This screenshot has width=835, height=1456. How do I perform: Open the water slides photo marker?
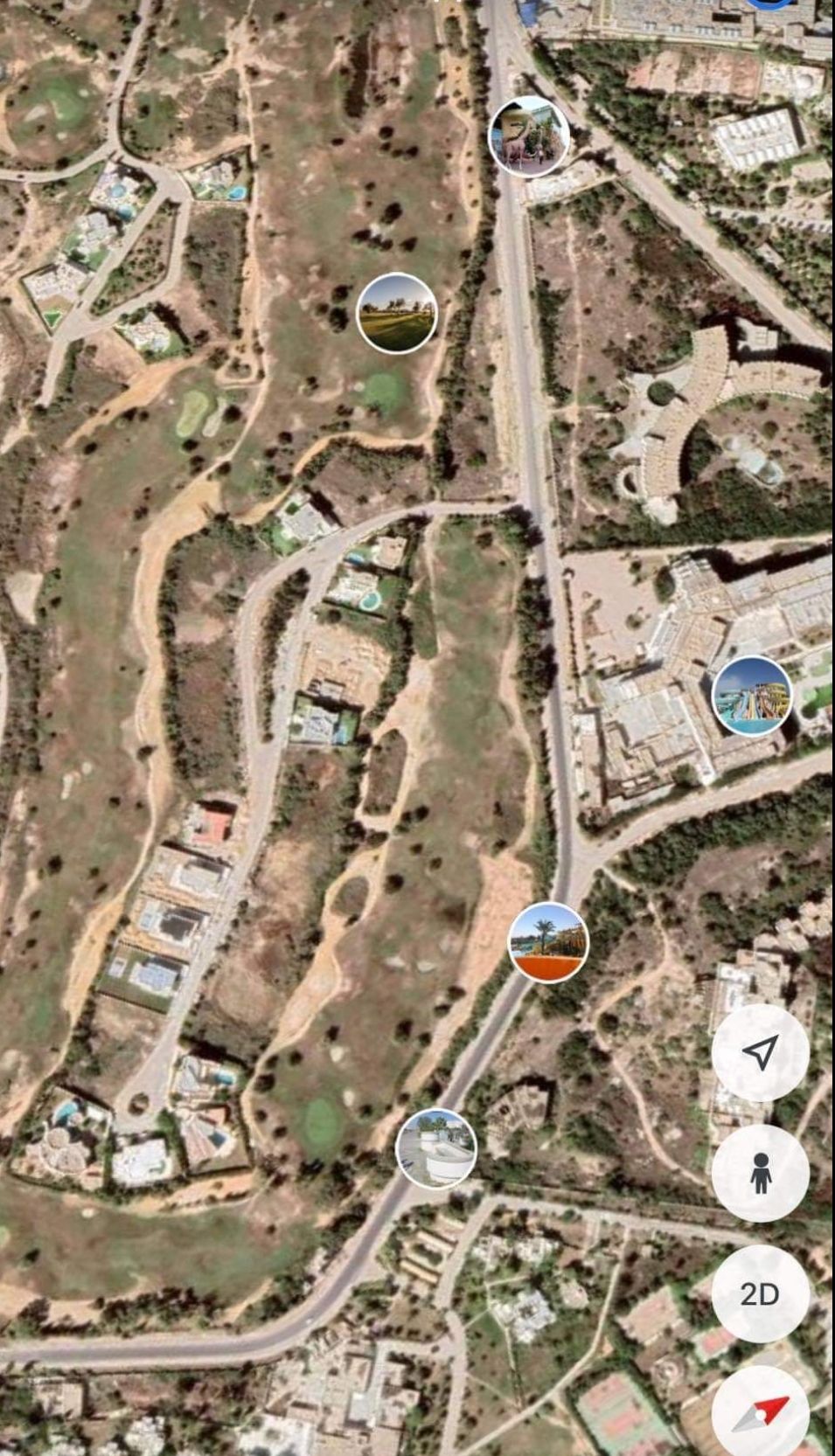click(x=752, y=696)
